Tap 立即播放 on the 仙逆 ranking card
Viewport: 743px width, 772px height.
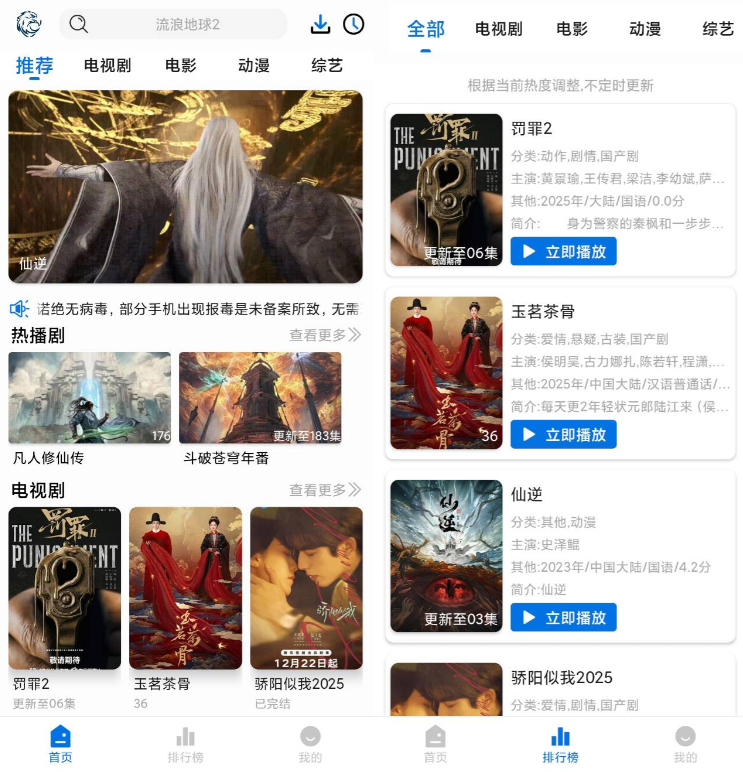tap(563, 618)
